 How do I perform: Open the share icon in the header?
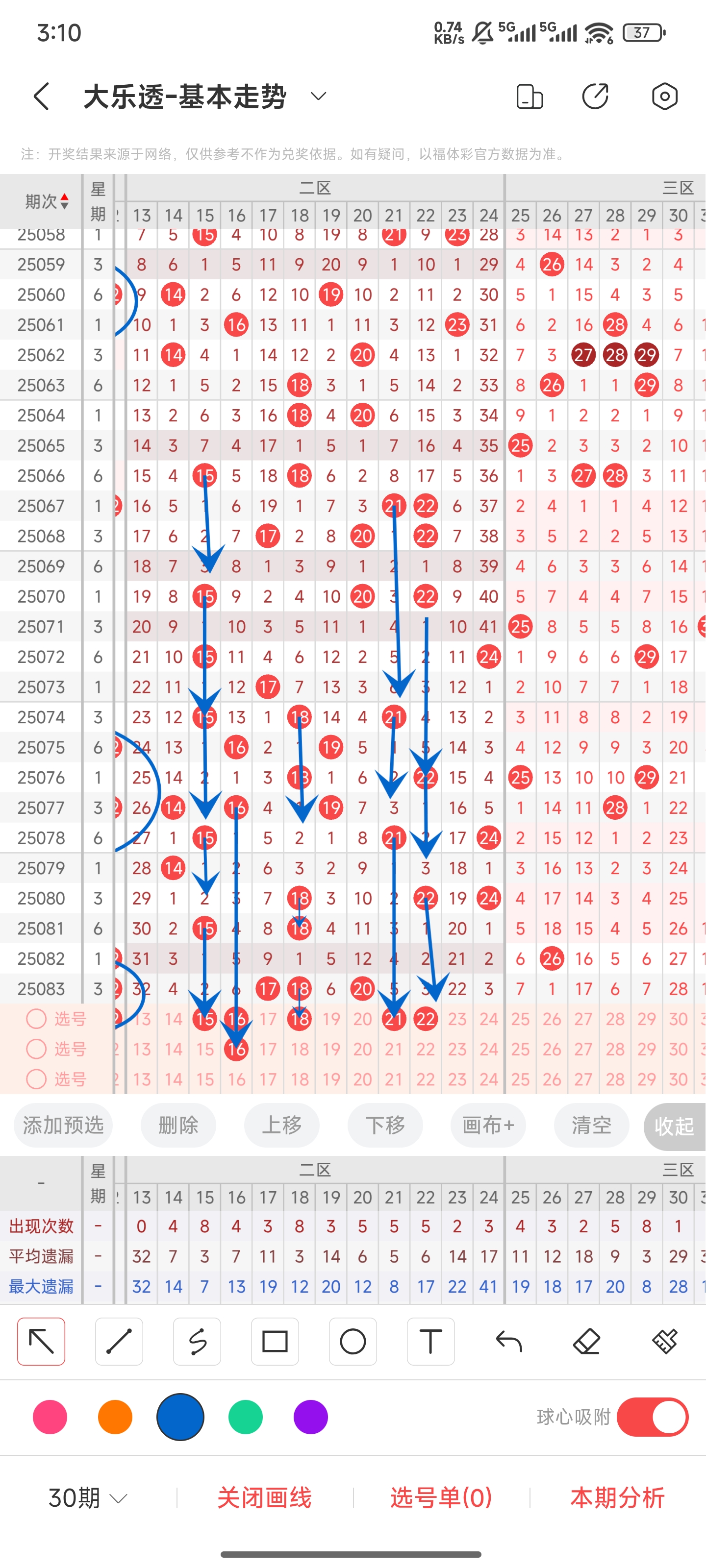[595, 96]
